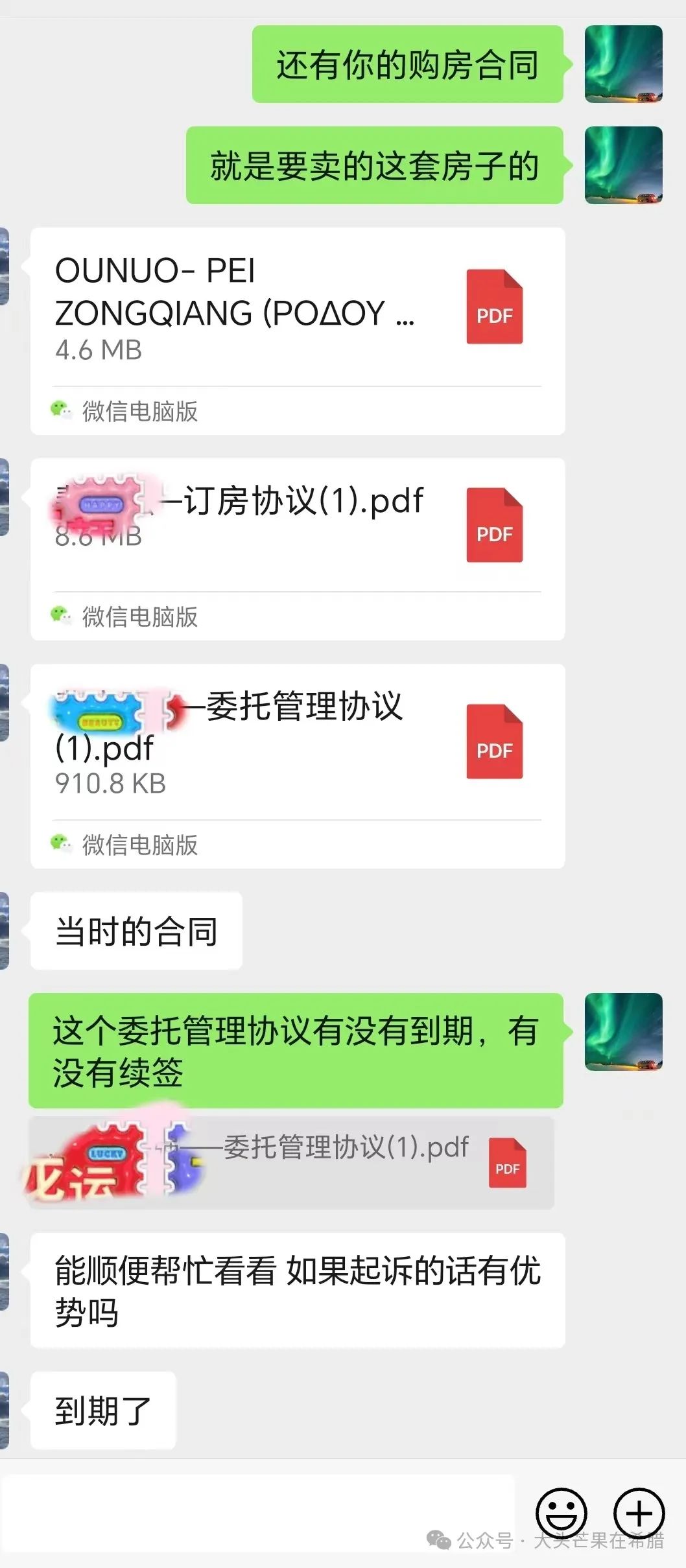Open the OUNUO- PEI ZONGQIANG PDF file

298,331
